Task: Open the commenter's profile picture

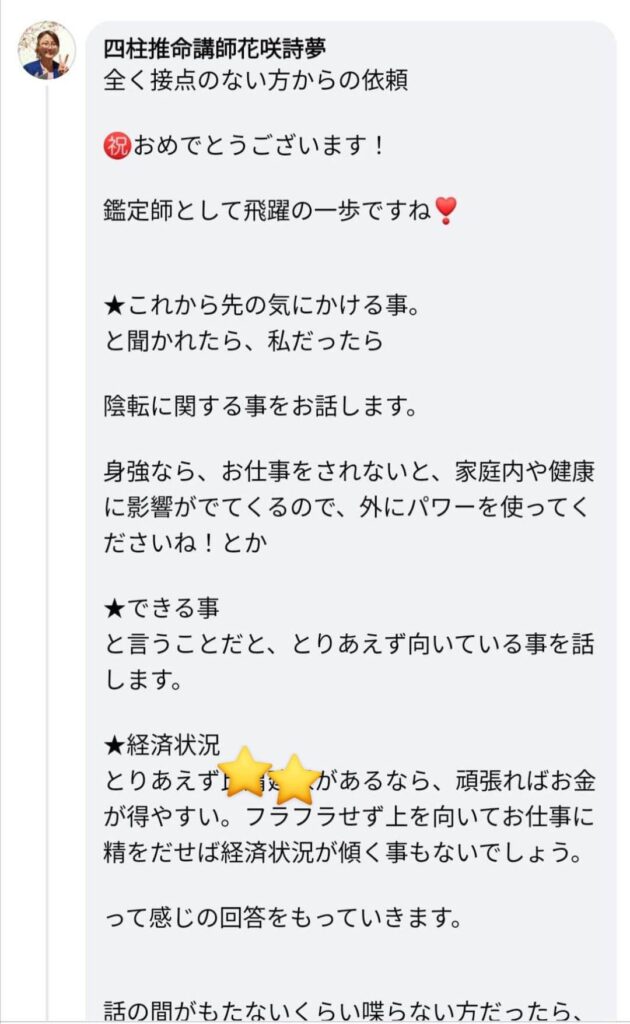Action: click(46, 50)
